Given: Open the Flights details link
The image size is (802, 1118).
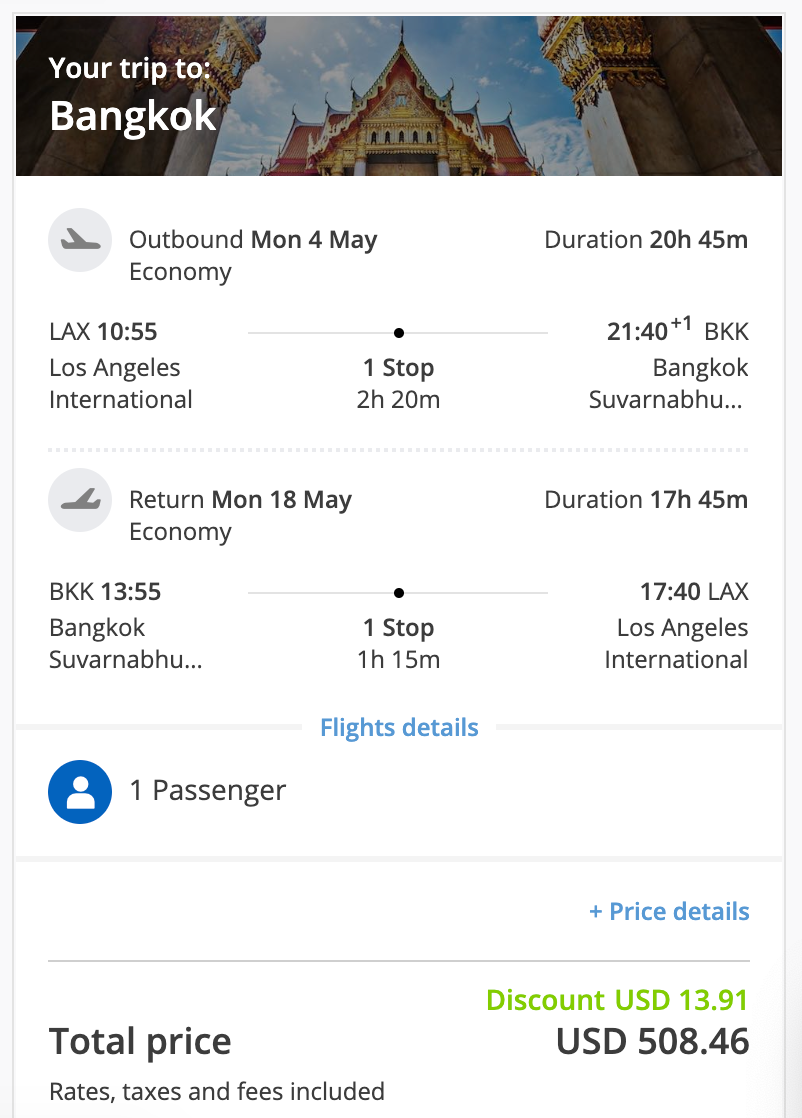Looking at the screenshot, I should click(399, 728).
